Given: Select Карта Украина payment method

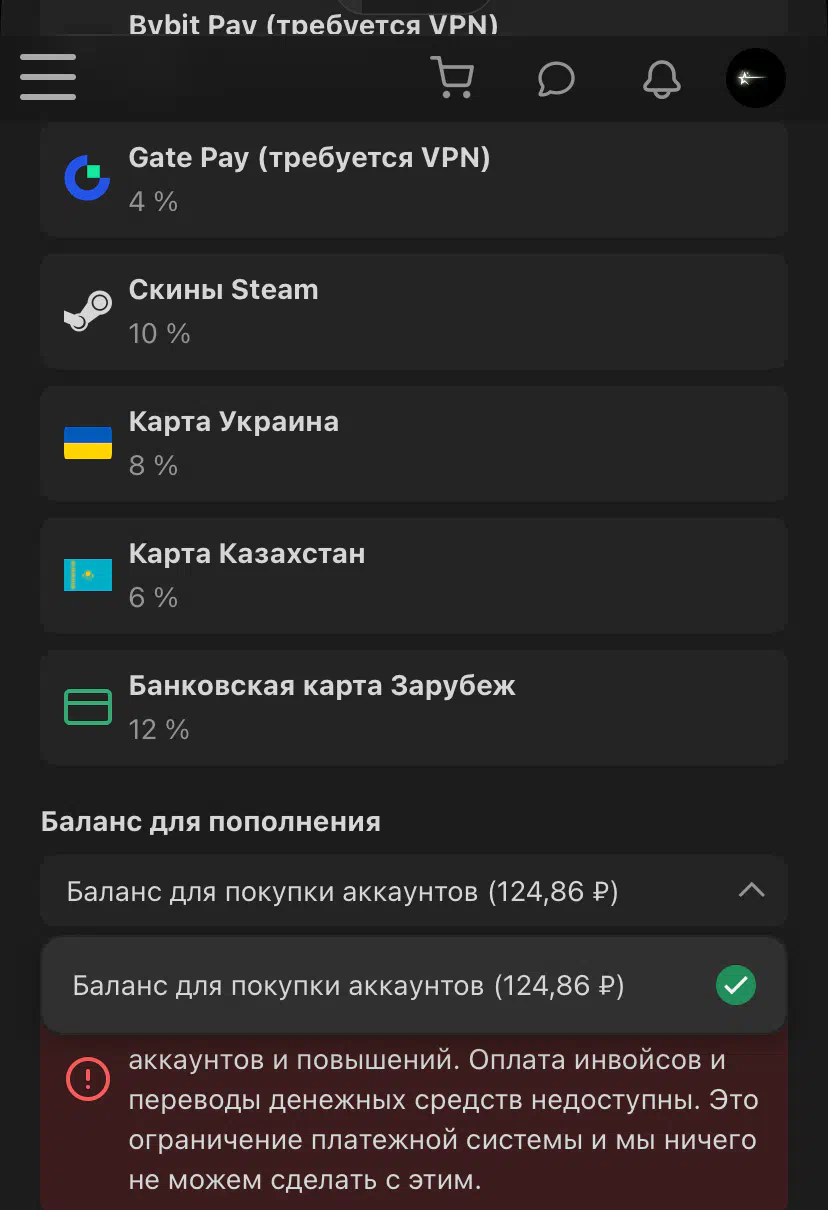Looking at the screenshot, I should (413, 443).
